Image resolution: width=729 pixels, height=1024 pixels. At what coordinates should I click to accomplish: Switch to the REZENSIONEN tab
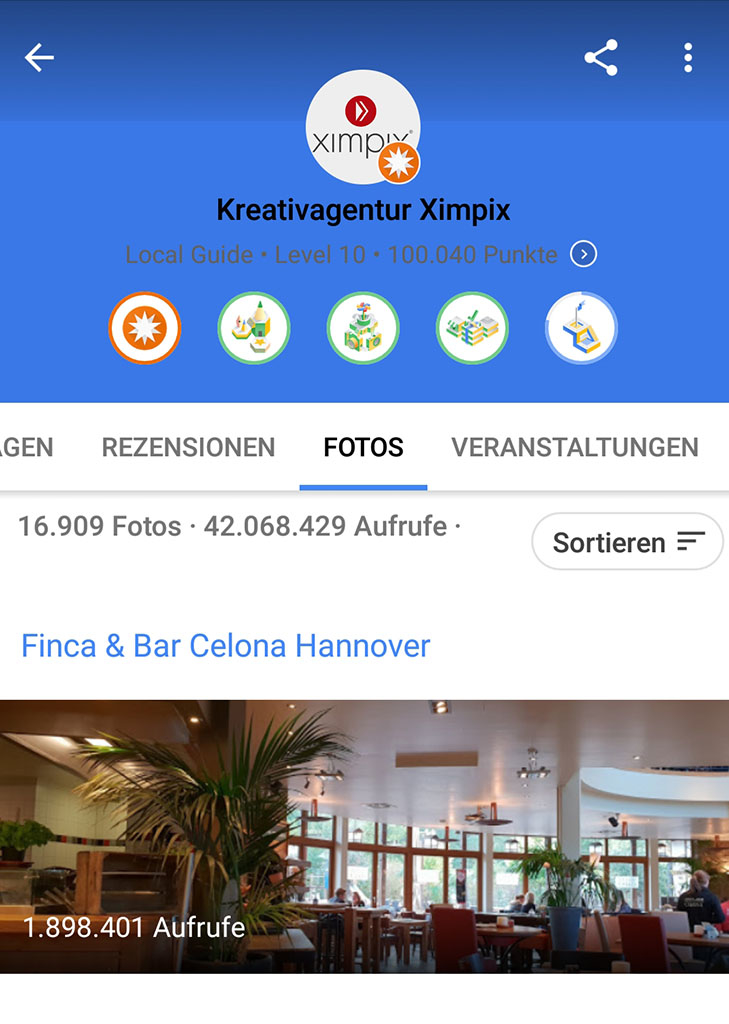(187, 447)
